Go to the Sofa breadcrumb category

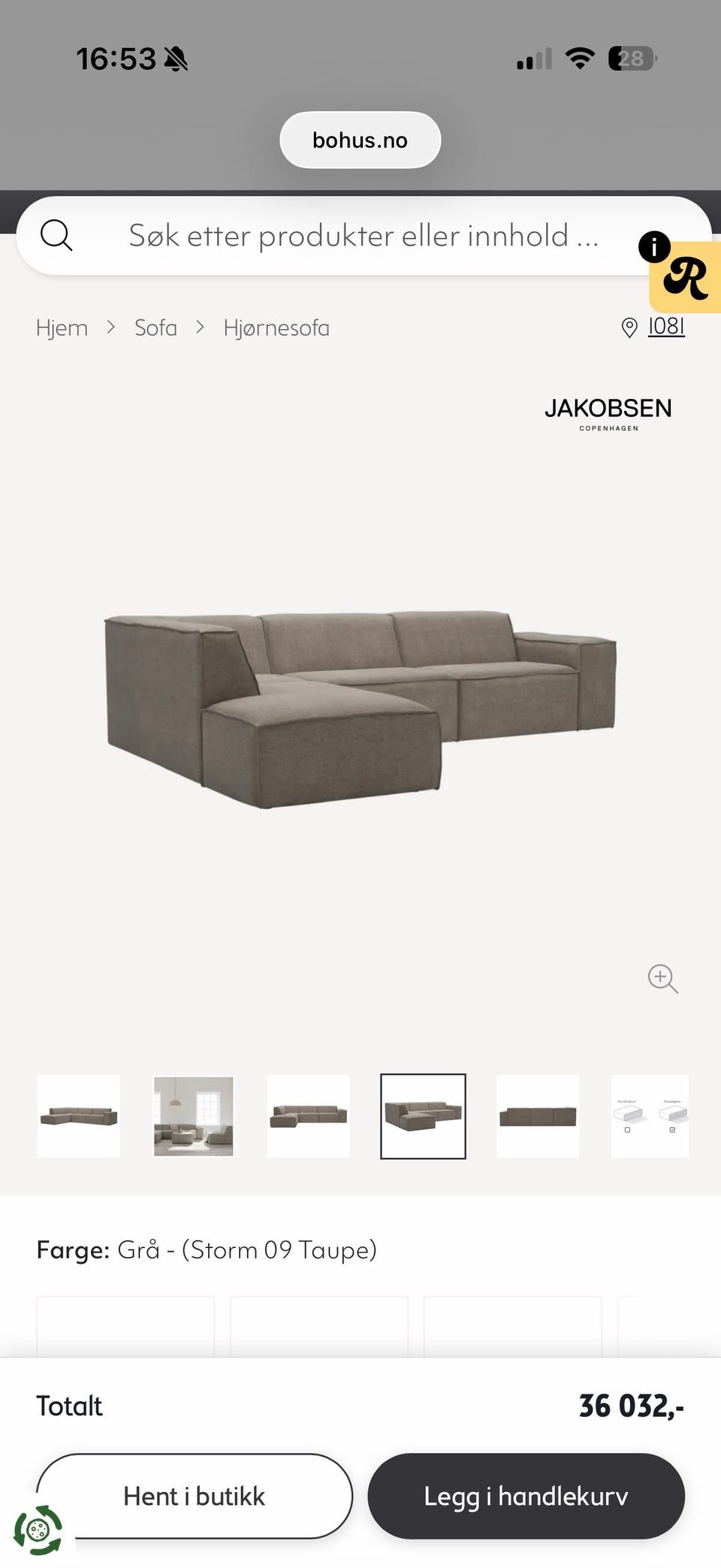pos(155,328)
